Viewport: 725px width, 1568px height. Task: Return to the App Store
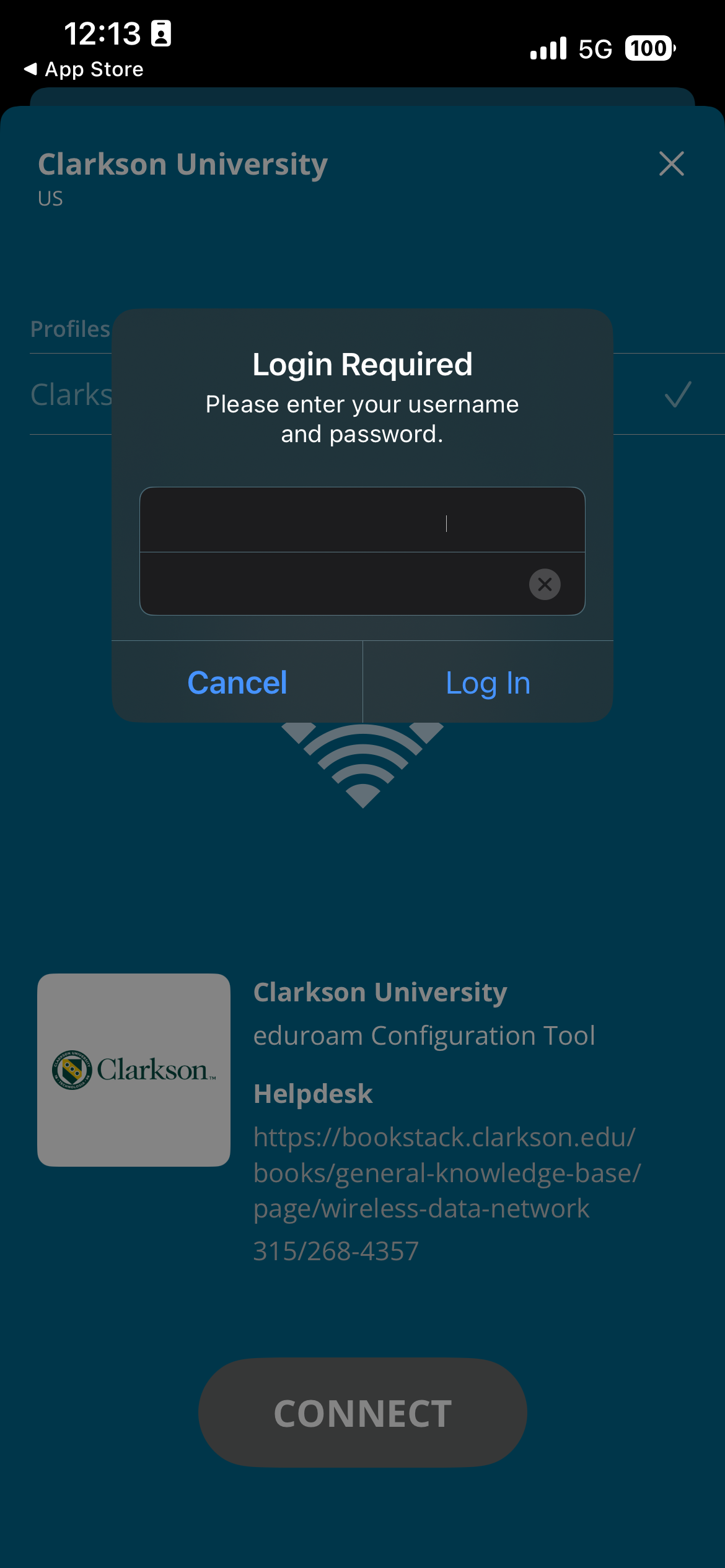tap(84, 69)
